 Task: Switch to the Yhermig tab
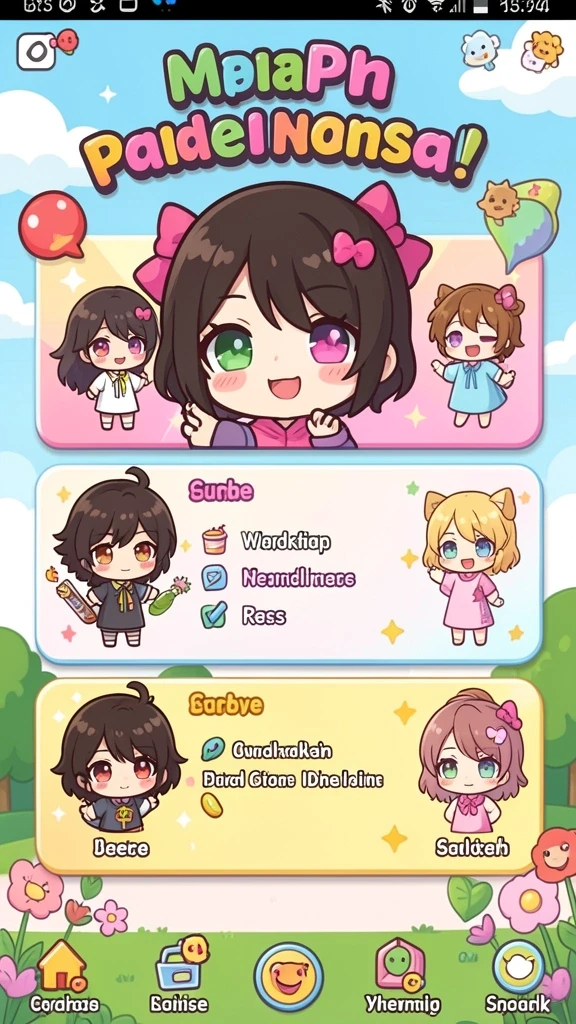pyautogui.click(x=402, y=976)
